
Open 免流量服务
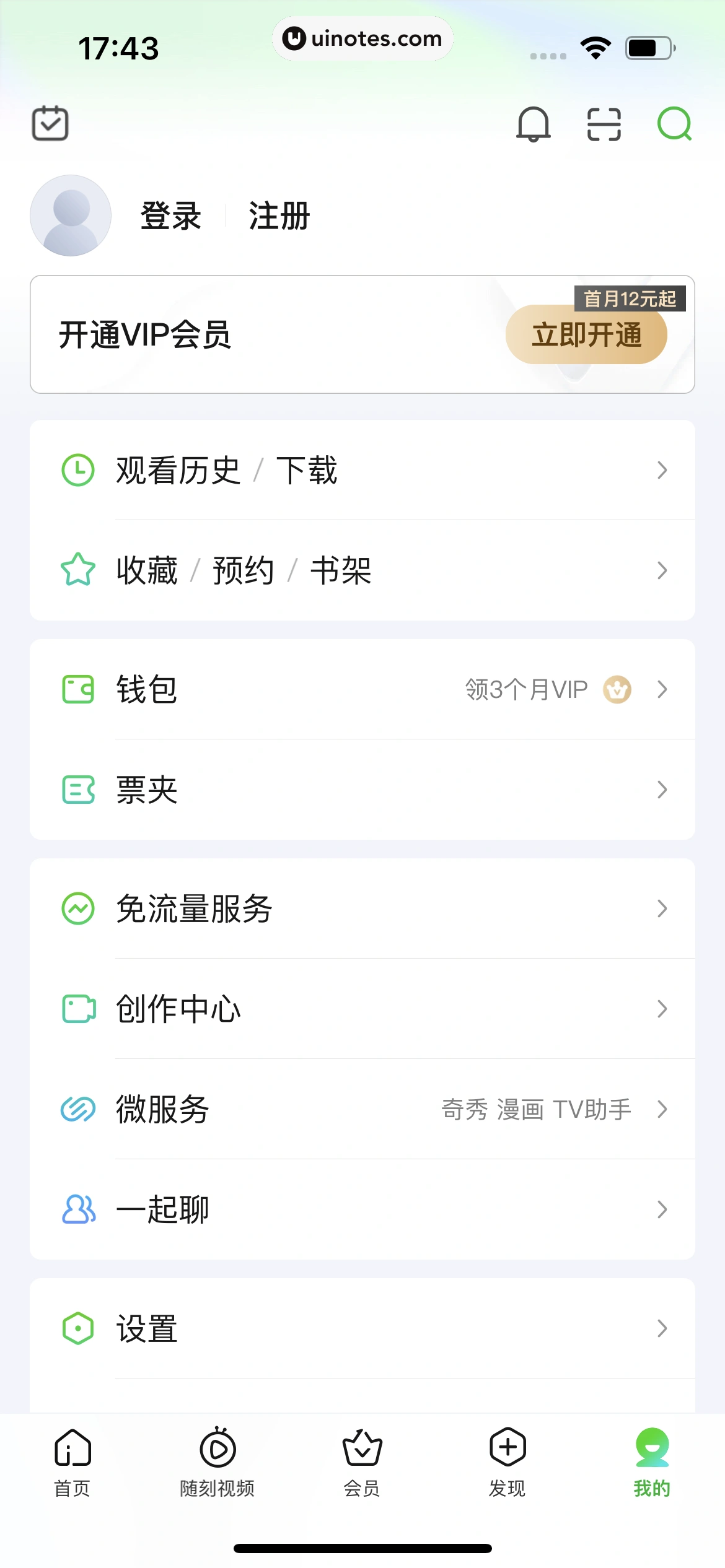(193, 908)
